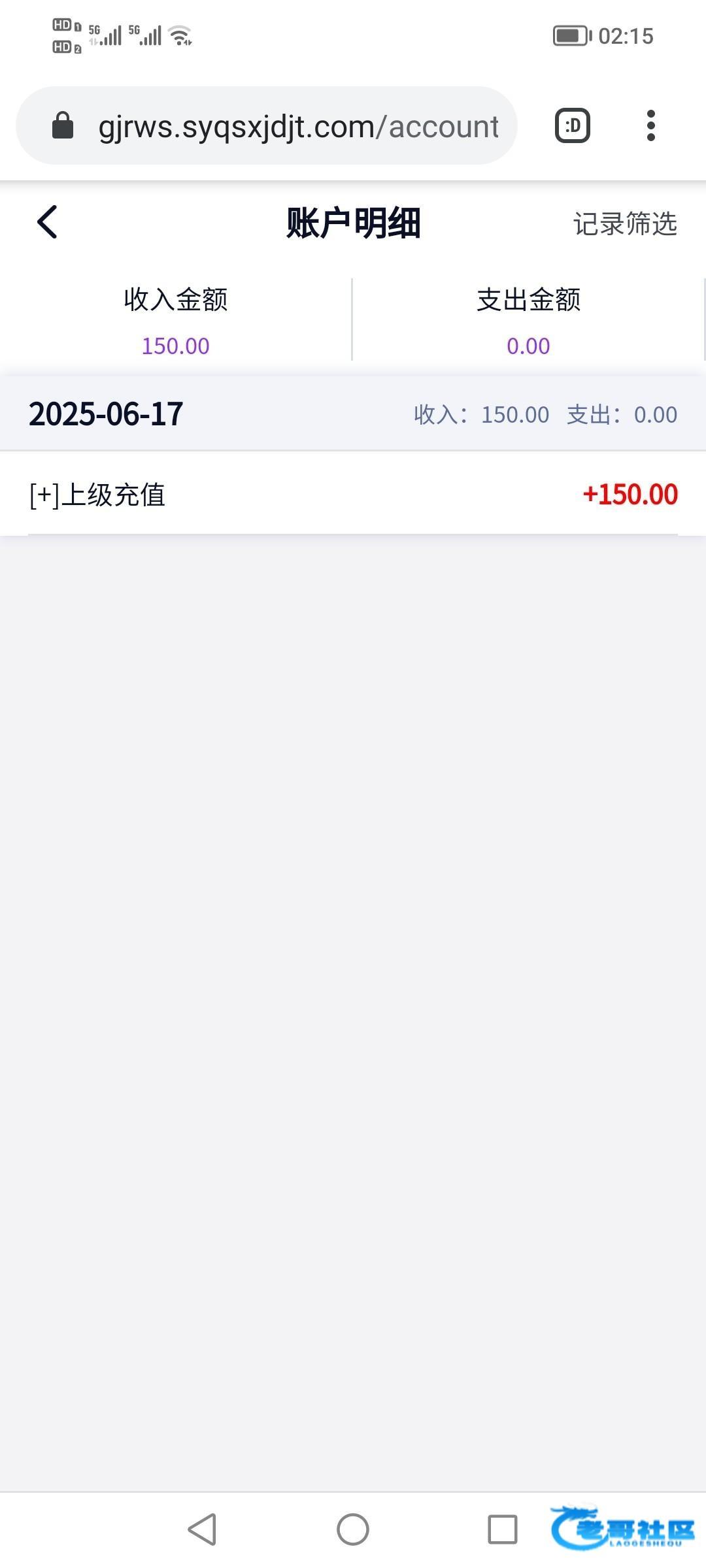This screenshot has height=1568, width=706.
Task: Tap the system back button
Action: click(202, 1529)
